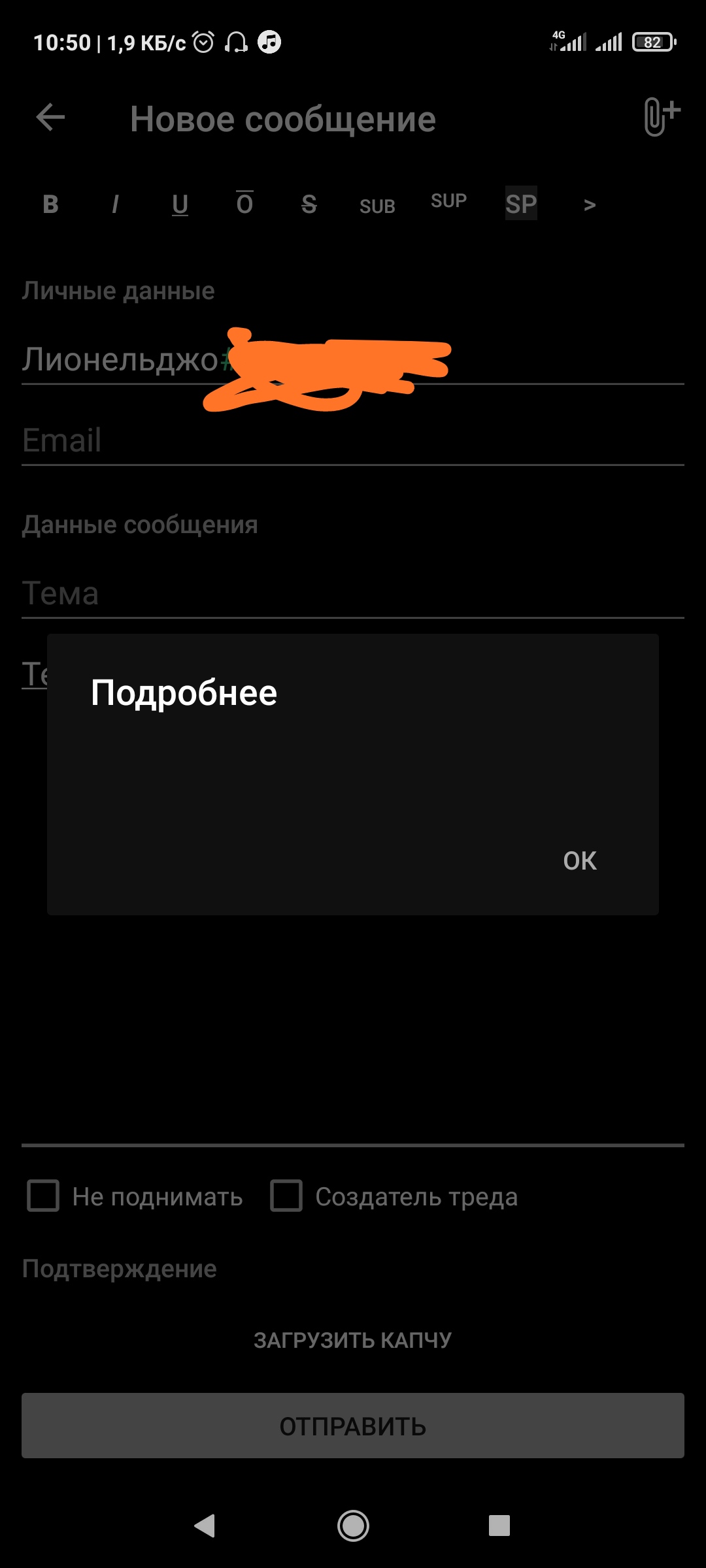
Task: Tap ЗАГРУЗИТЬ КАПЧУ to load captcha
Action: pos(353,1340)
